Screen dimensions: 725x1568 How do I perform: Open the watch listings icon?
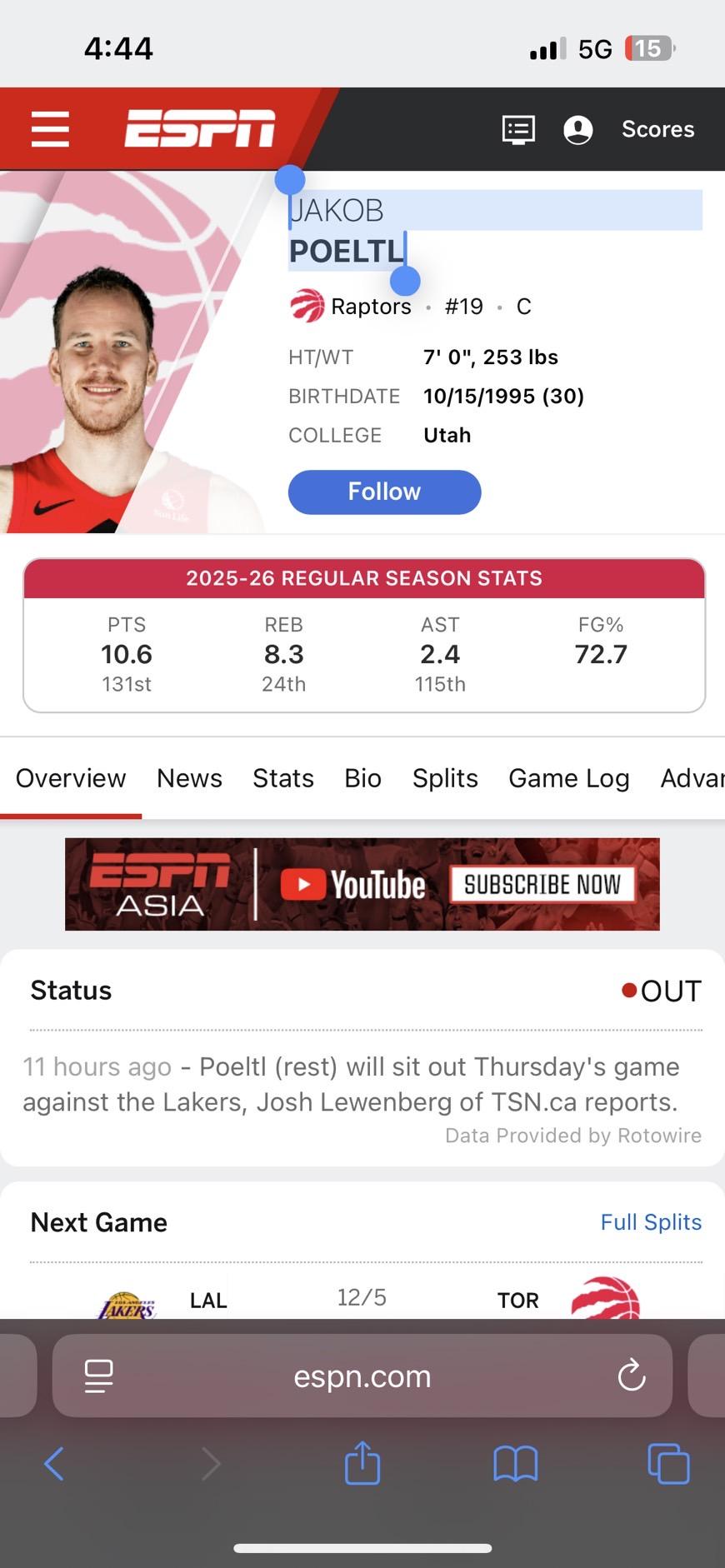518,130
